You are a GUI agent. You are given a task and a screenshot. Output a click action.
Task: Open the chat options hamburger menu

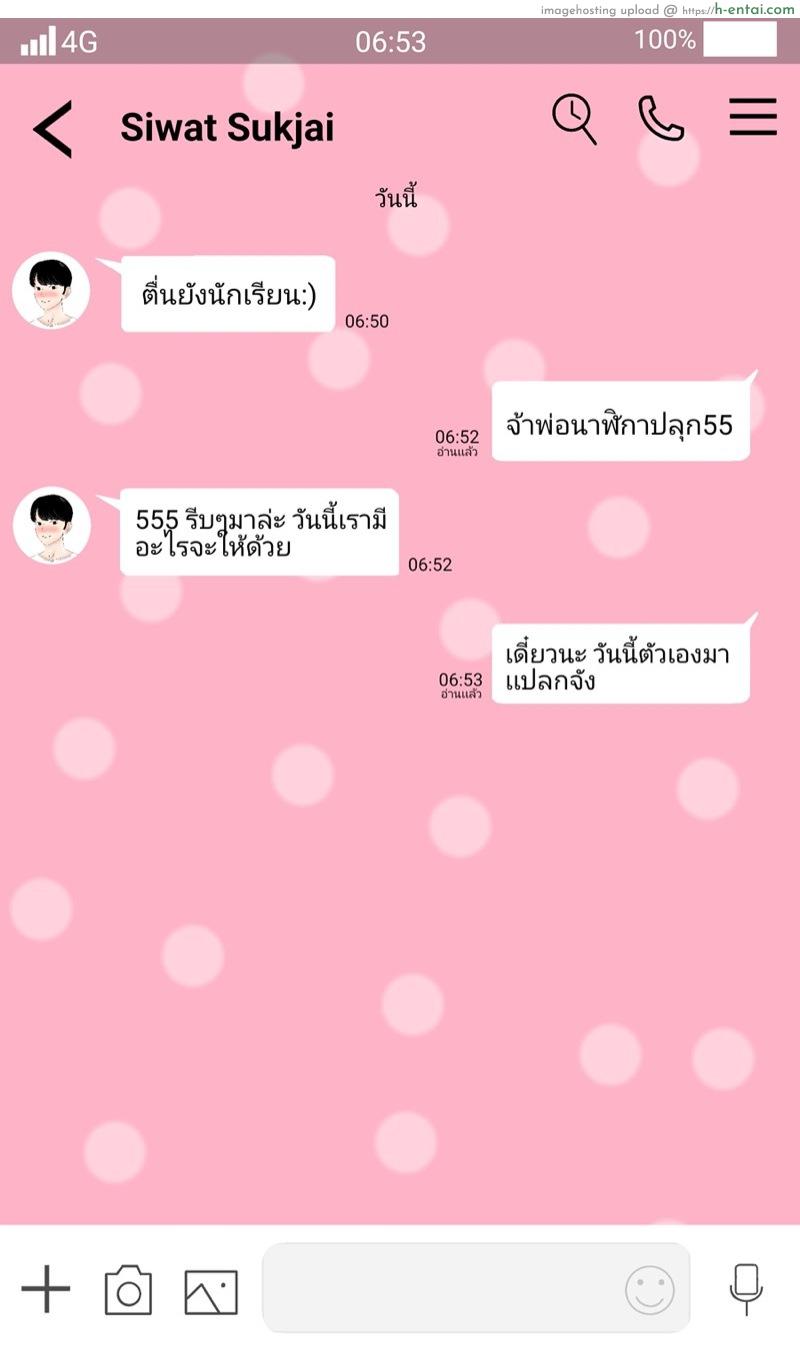[x=753, y=117]
